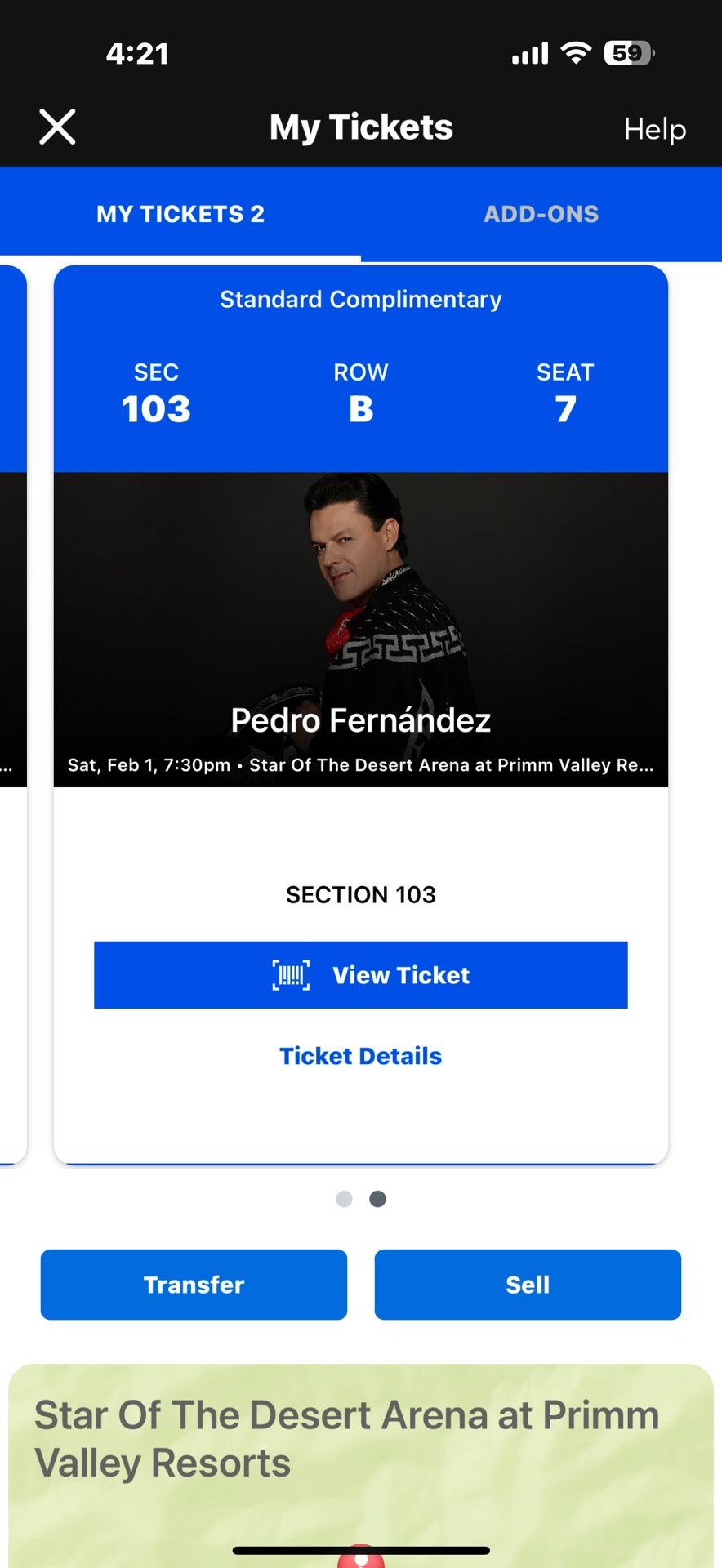Tap the Sell button
This screenshot has height=1568, width=722.
(527, 1284)
